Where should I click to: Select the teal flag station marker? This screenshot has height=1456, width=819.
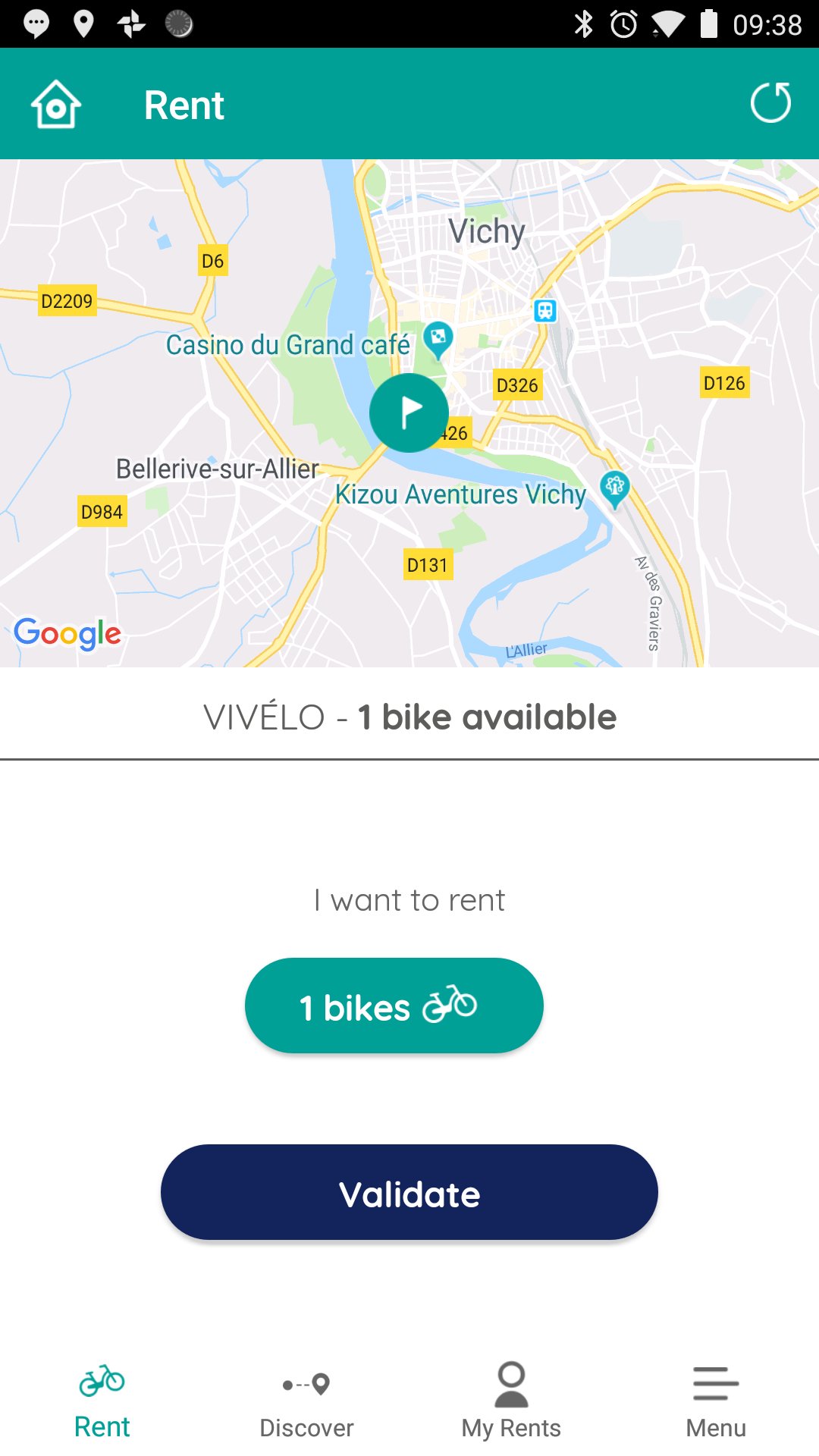pyautogui.click(x=409, y=413)
